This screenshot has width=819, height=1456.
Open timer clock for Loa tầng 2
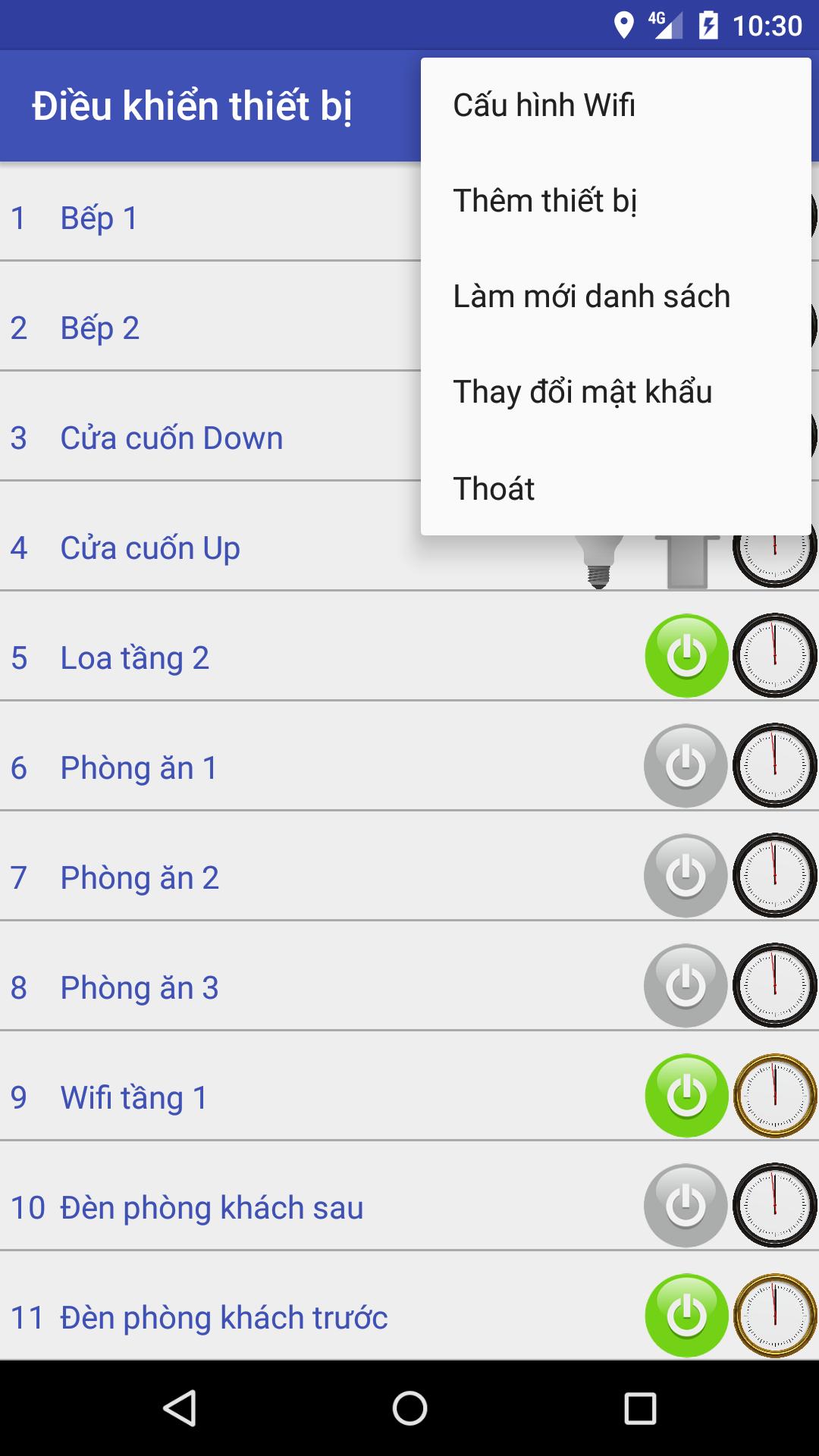[774, 656]
